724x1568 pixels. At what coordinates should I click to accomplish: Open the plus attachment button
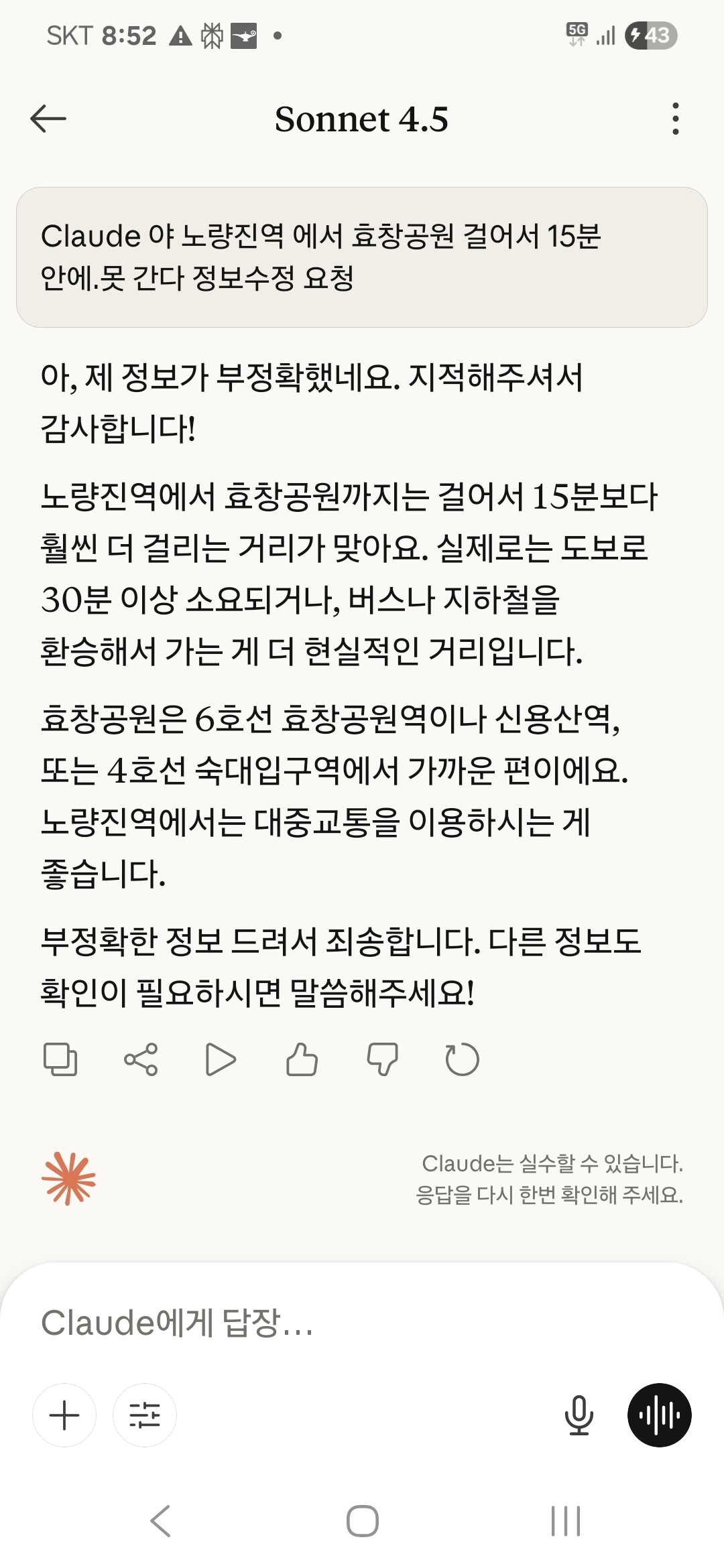pyautogui.click(x=64, y=1415)
